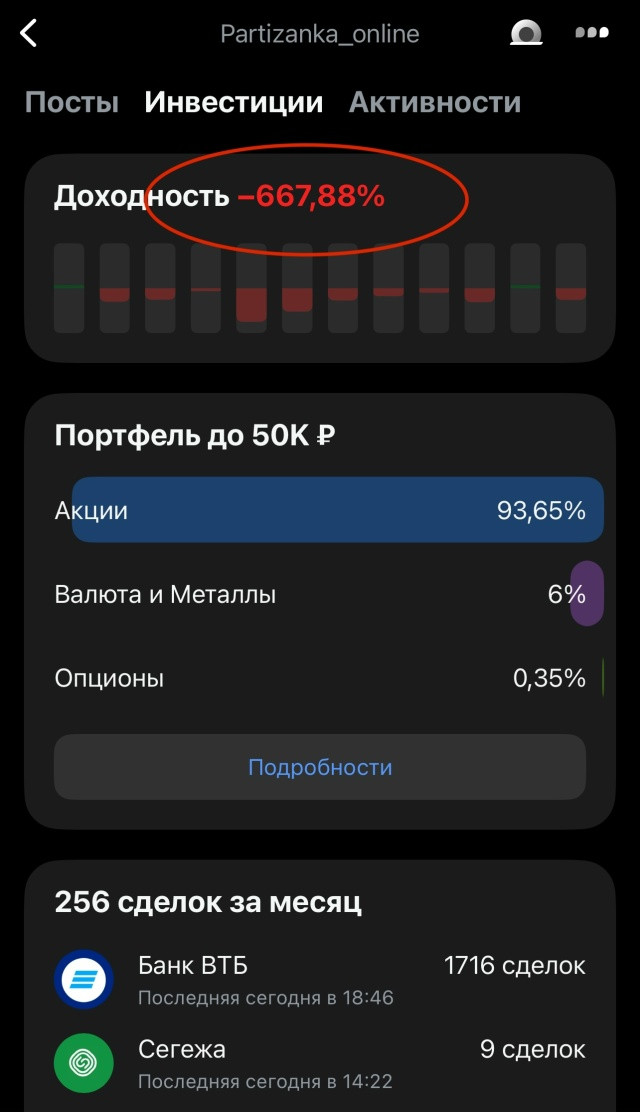Open portfolio Подробности
The image size is (640, 1112).
(x=320, y=767)
